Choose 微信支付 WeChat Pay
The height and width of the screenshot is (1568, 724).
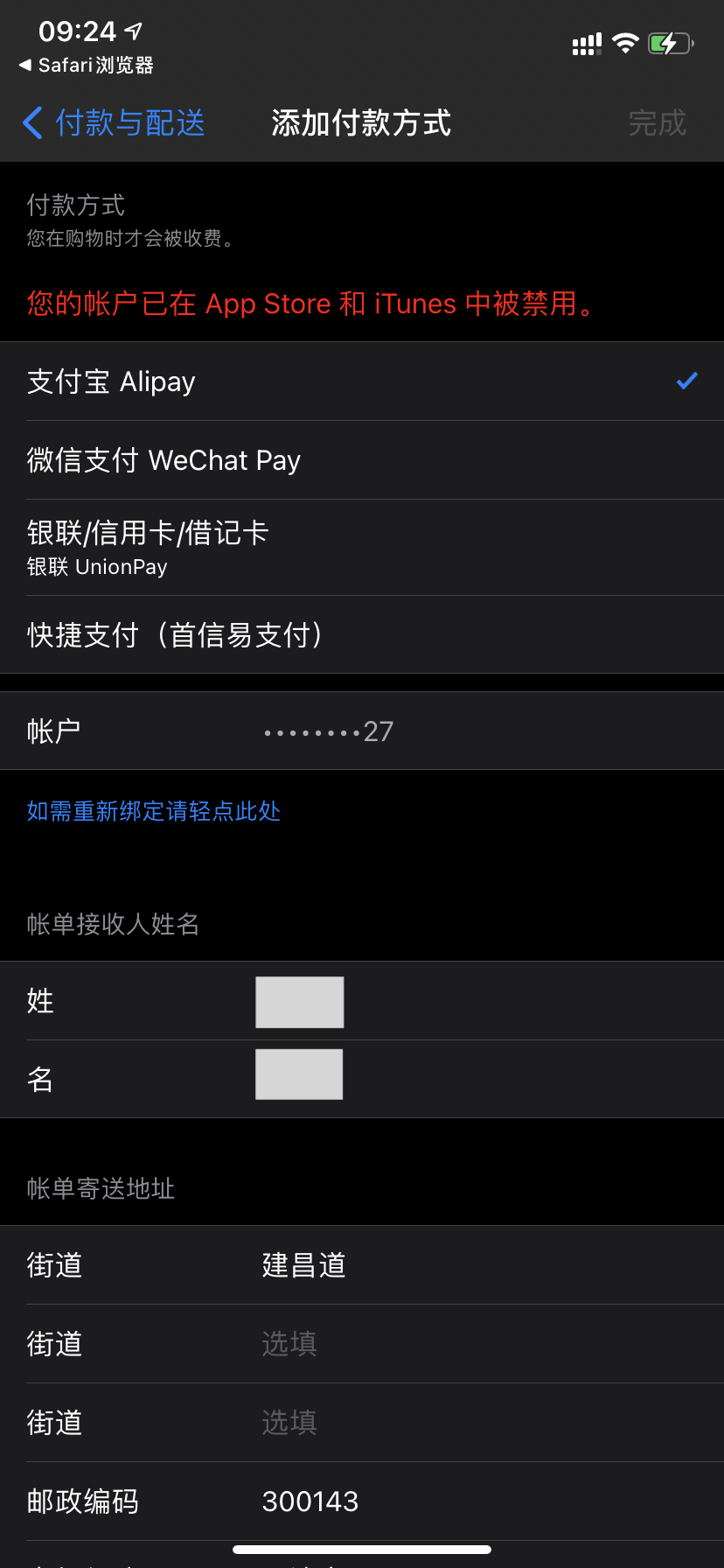362,460
